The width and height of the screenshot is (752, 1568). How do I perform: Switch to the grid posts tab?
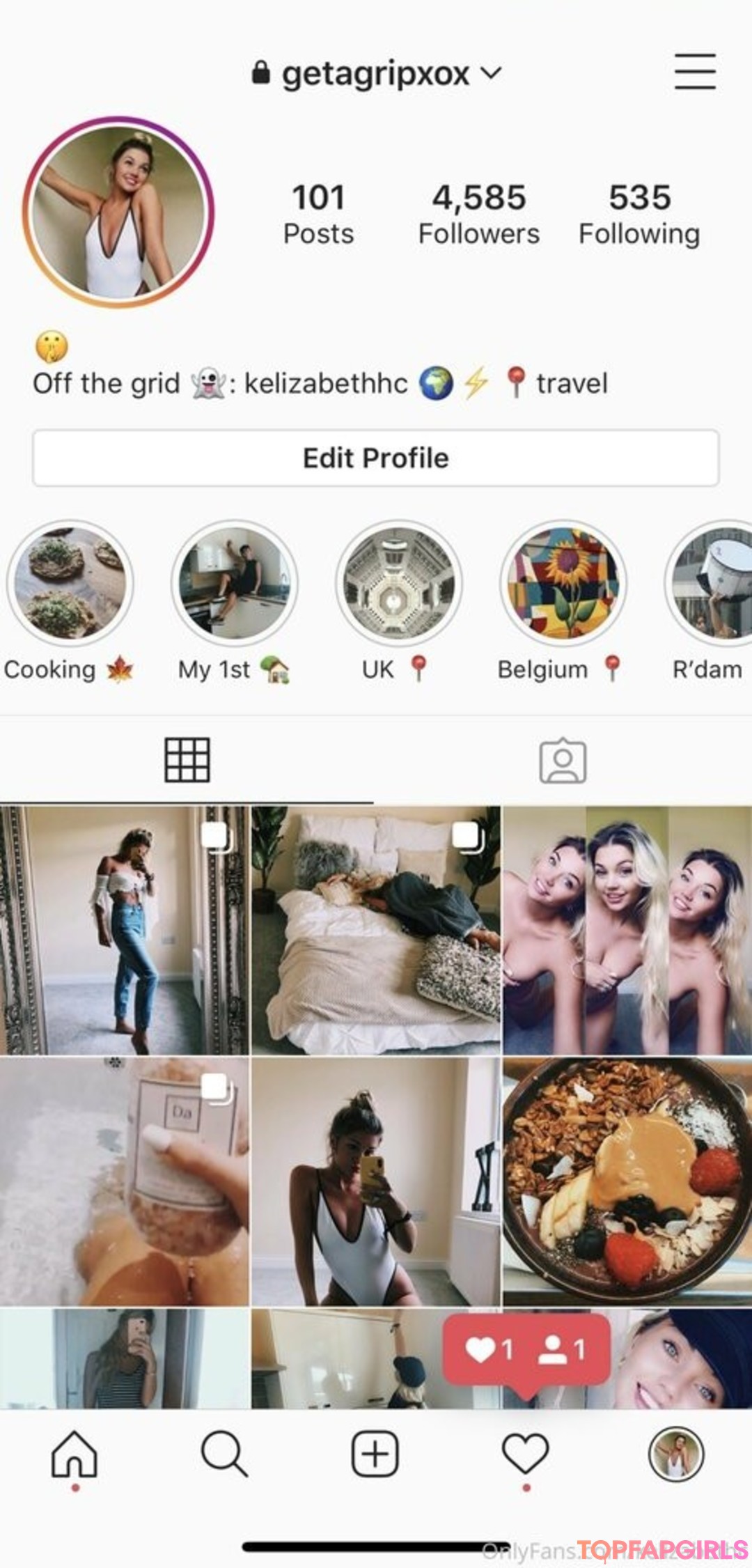click(x=187, y=760)
